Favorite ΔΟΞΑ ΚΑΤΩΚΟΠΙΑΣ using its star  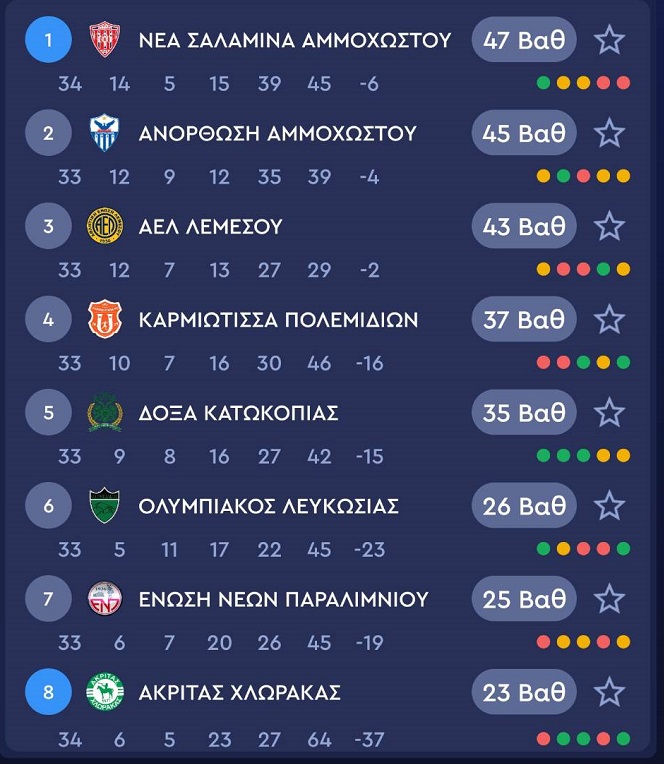[x=609, y=413]
